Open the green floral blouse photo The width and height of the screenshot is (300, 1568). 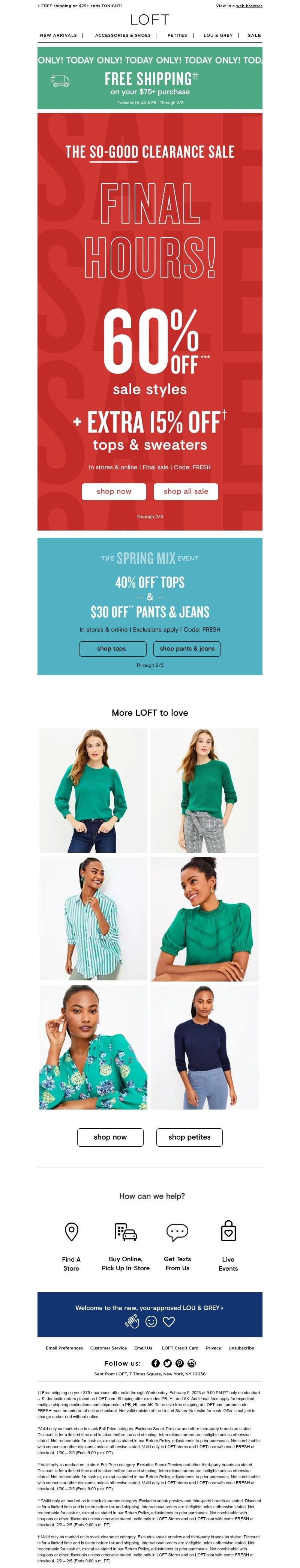pos(93,1047)
